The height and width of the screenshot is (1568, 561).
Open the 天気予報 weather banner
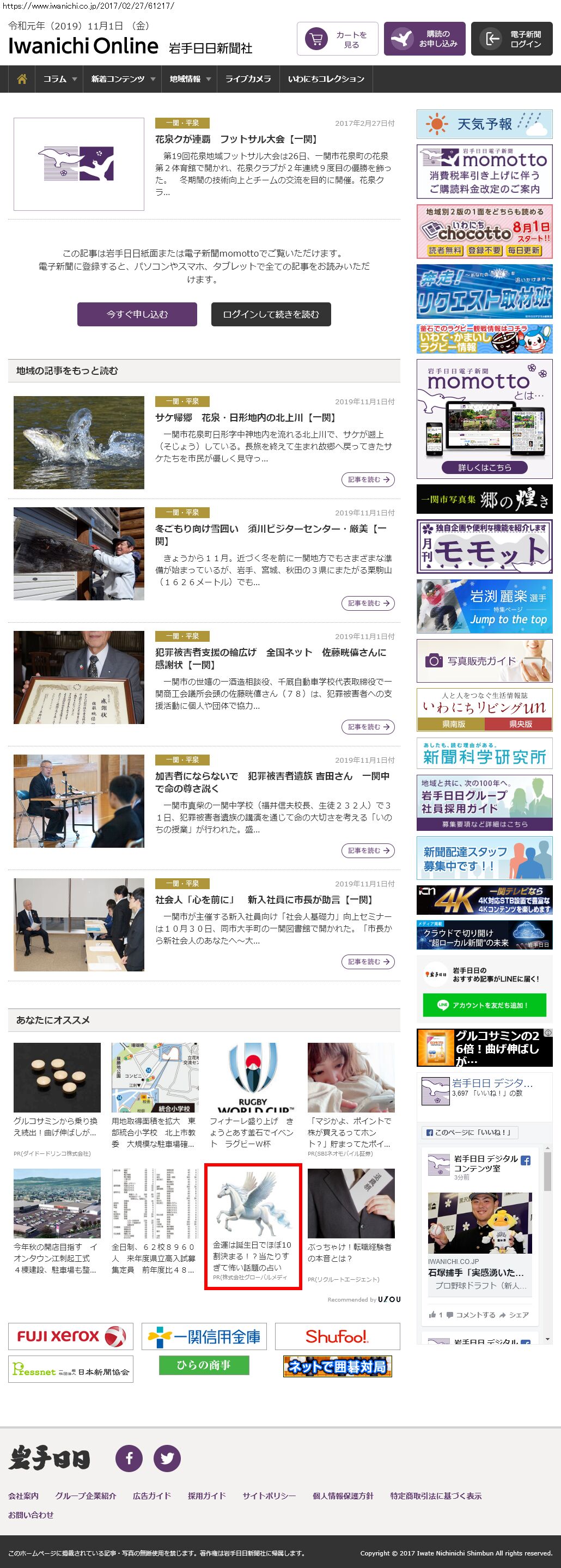484,124
